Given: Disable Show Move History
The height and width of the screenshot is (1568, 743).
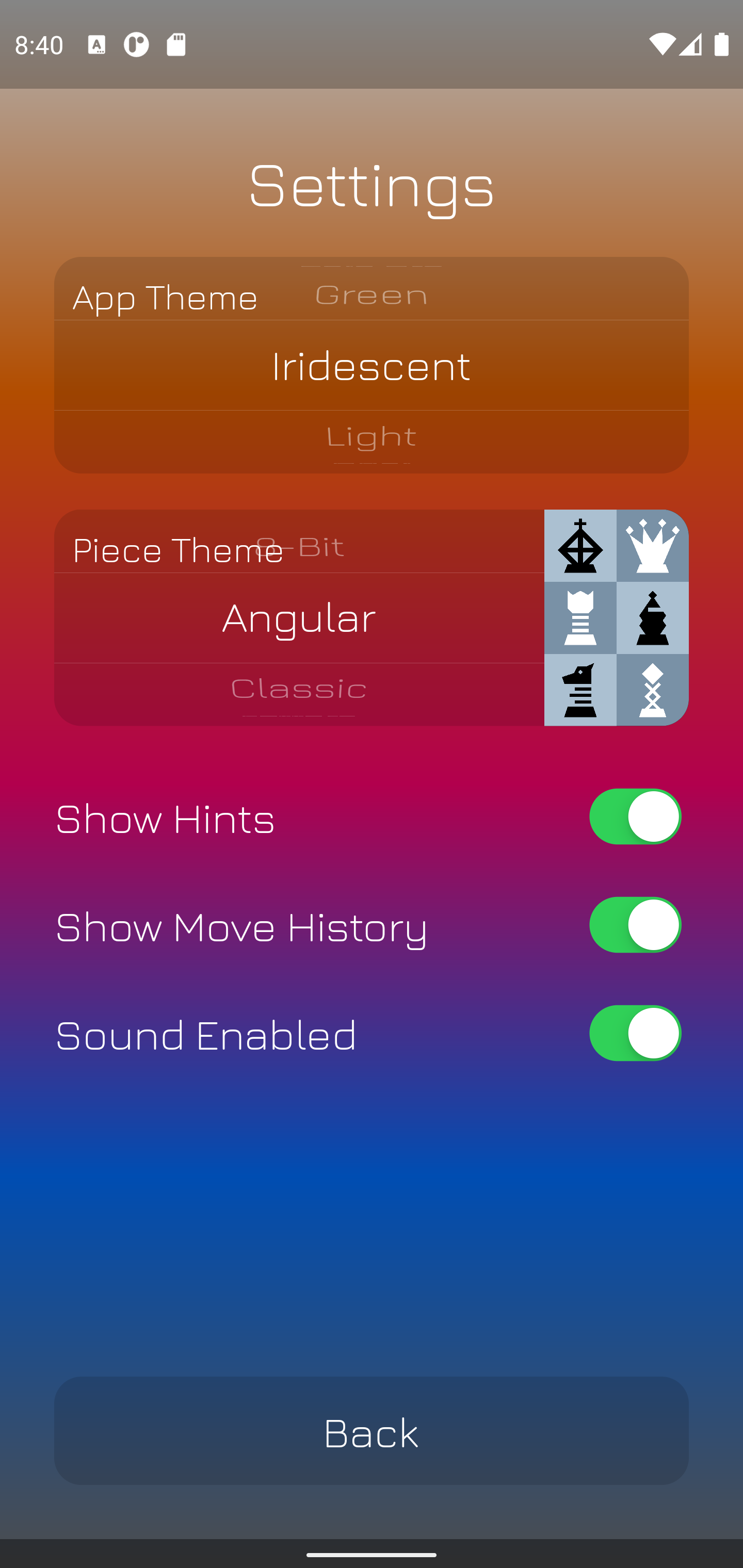Looking at the screenshot, I should (634, 925).
